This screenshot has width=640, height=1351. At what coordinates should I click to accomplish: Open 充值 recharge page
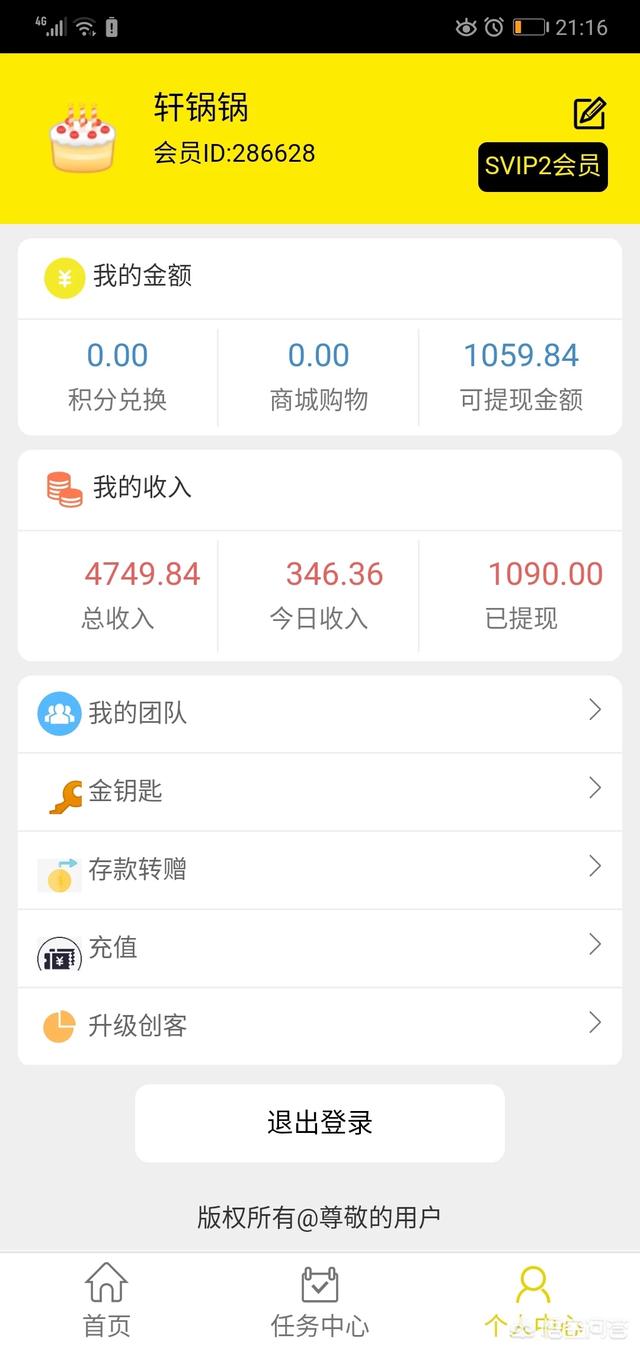tap(320, 947)
